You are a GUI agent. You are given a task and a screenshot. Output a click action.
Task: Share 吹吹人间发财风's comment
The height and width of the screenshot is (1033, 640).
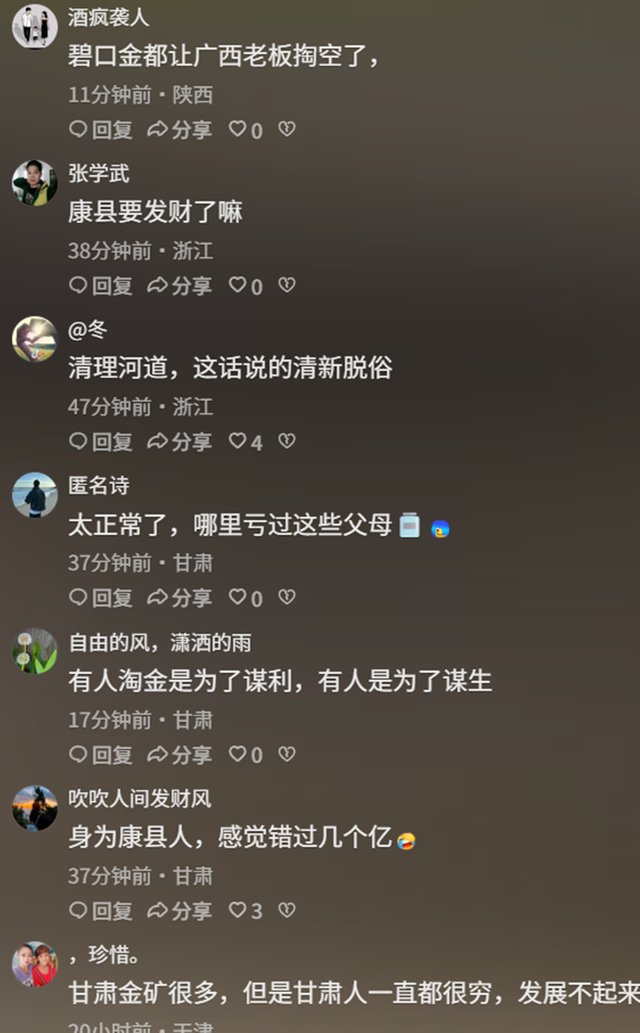(x=180, y=910)
